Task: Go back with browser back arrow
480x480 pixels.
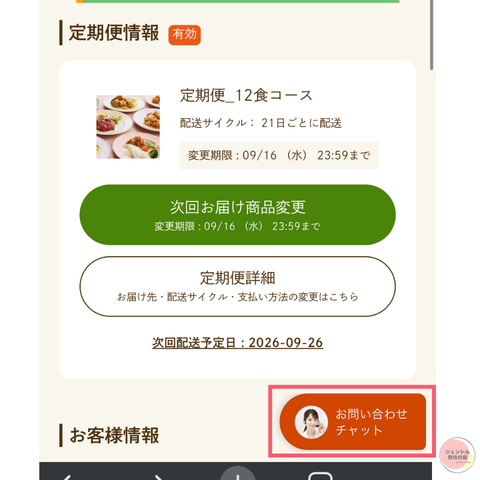Action: (67, 476)
